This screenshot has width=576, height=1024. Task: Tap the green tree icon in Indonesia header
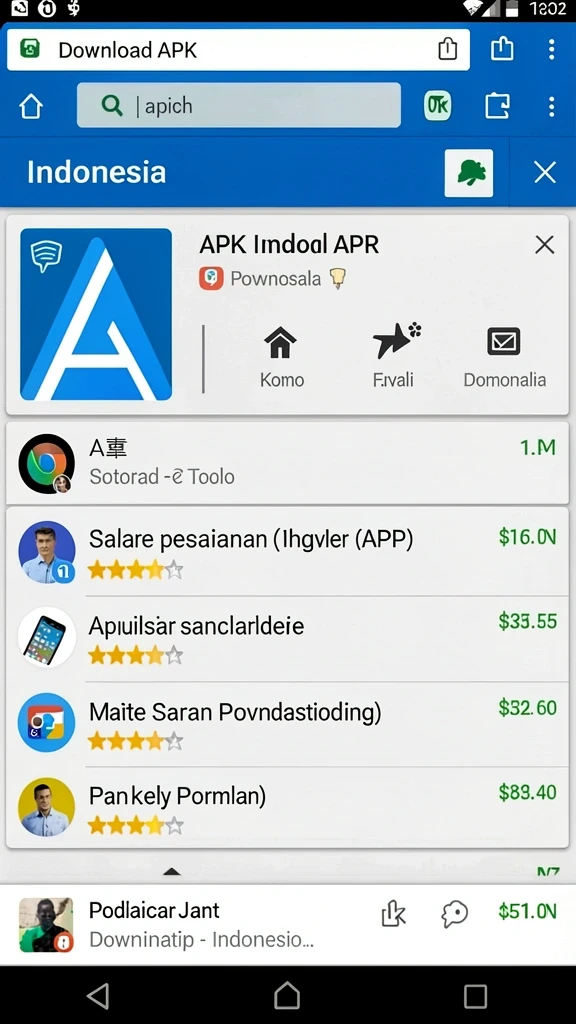[x=469, y=173]
